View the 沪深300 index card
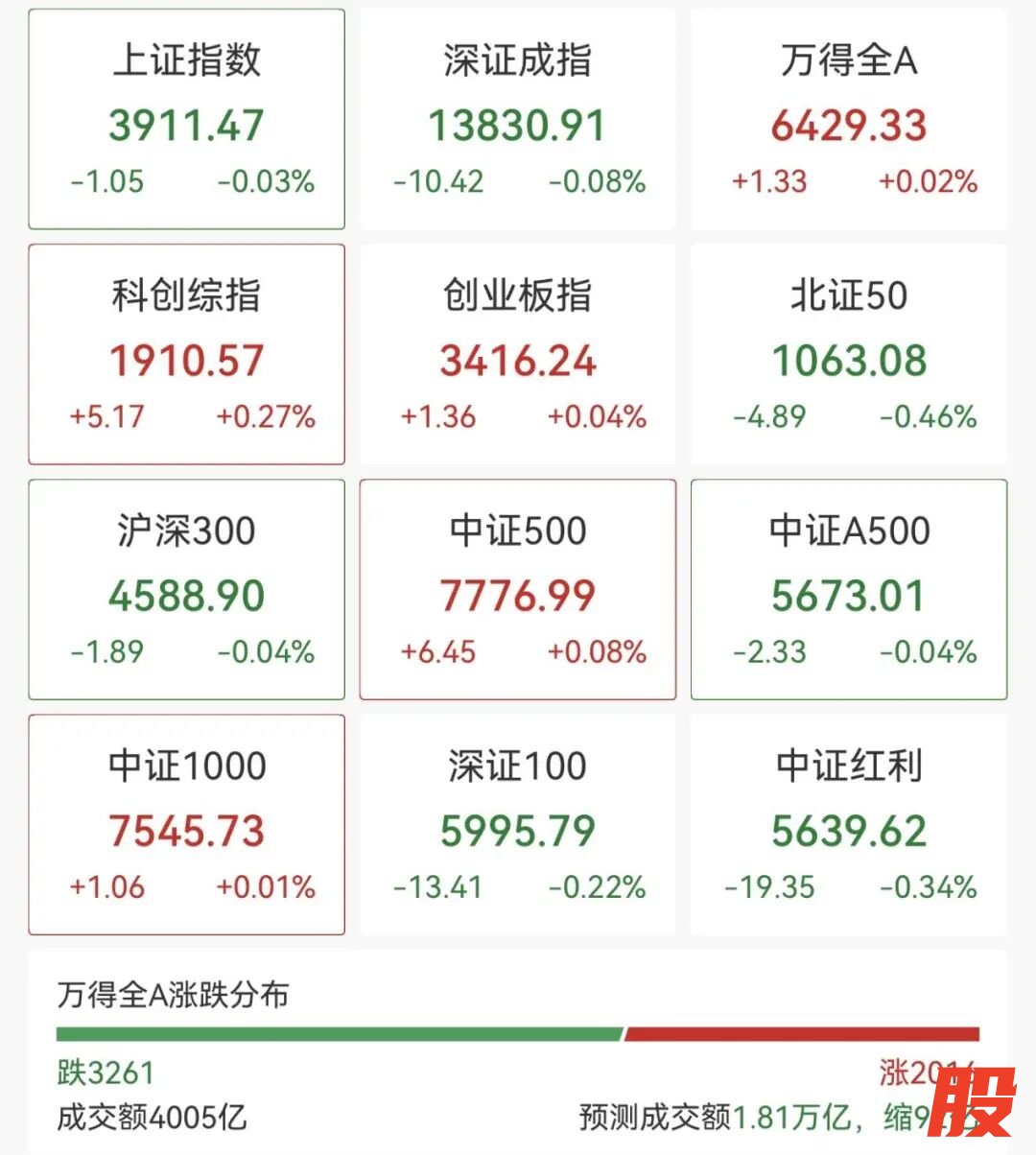 coord(186,589)
